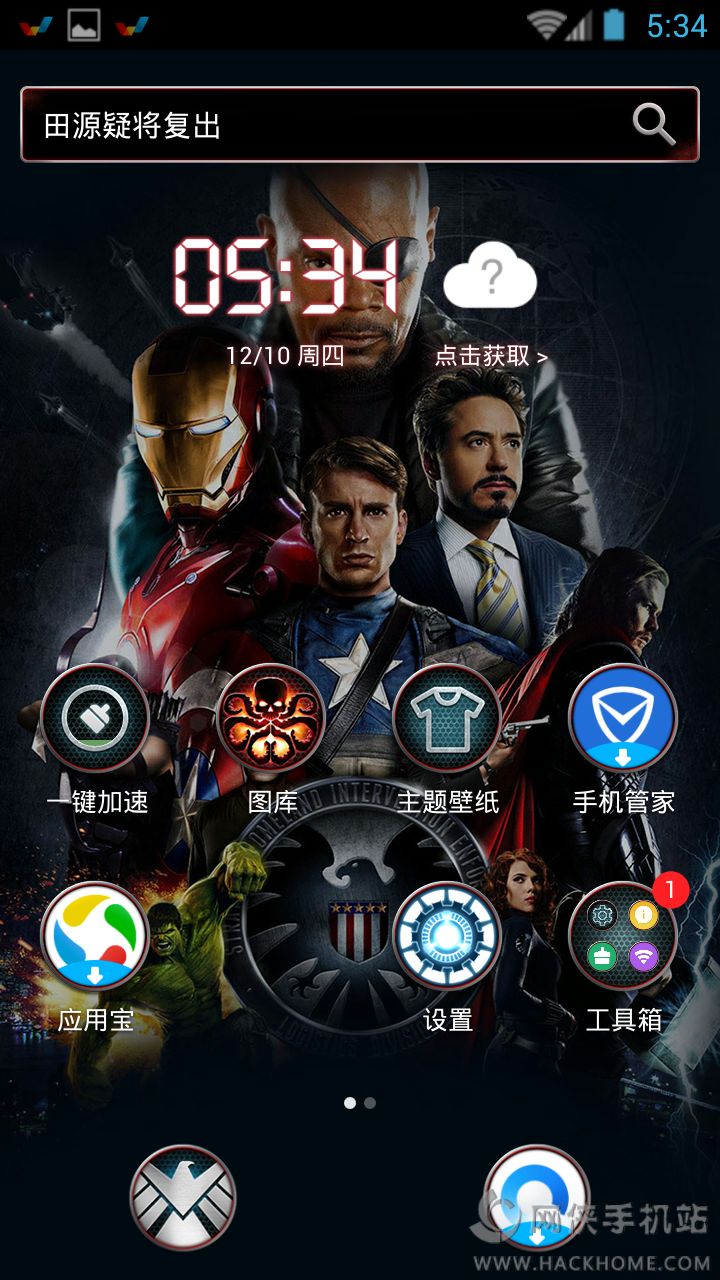Open the blue circle dock app
The height and width of the screenshot is (1280, 720).
click(537, 1197)
